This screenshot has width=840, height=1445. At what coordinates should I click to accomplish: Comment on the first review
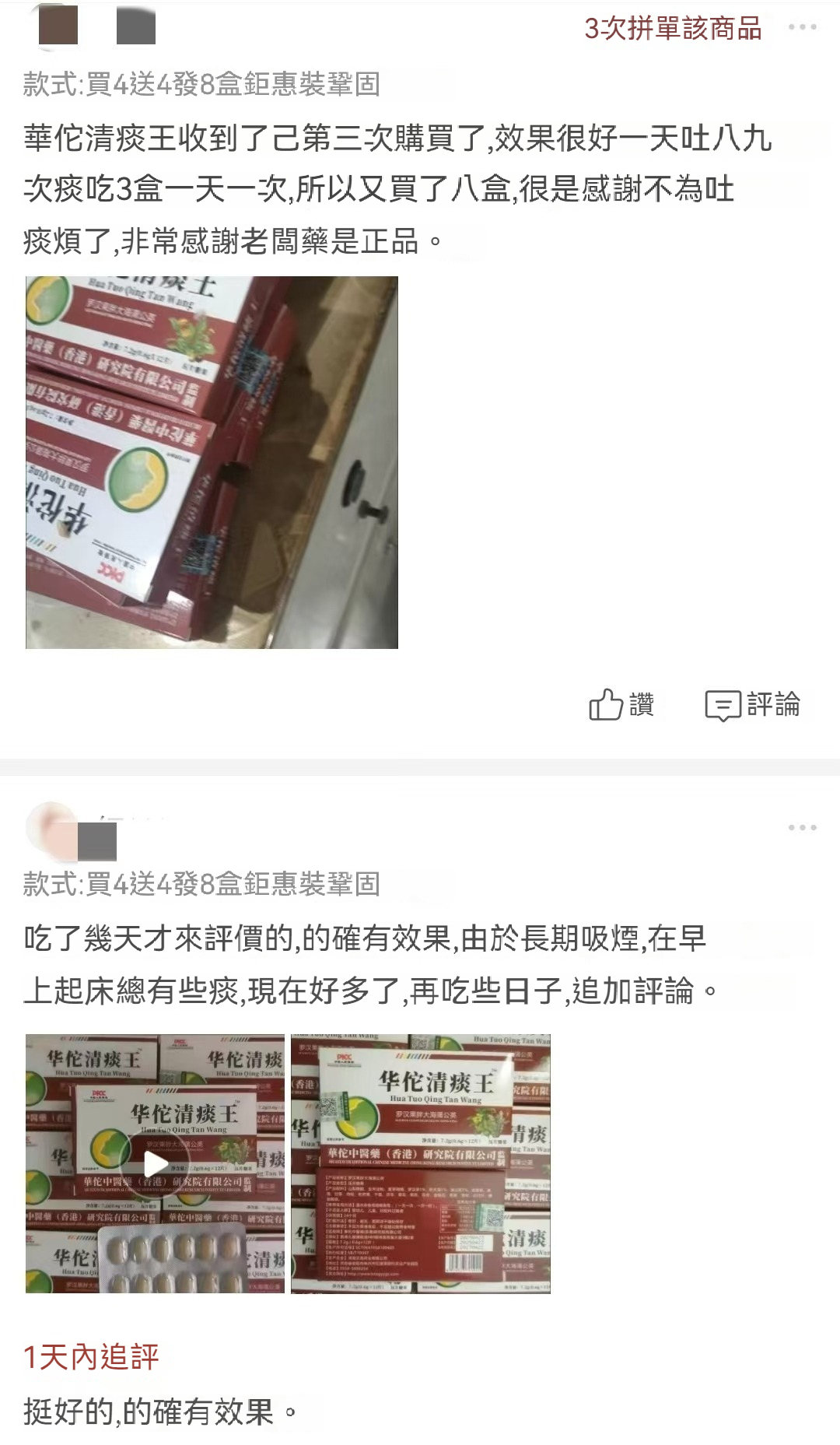[752, 704]
